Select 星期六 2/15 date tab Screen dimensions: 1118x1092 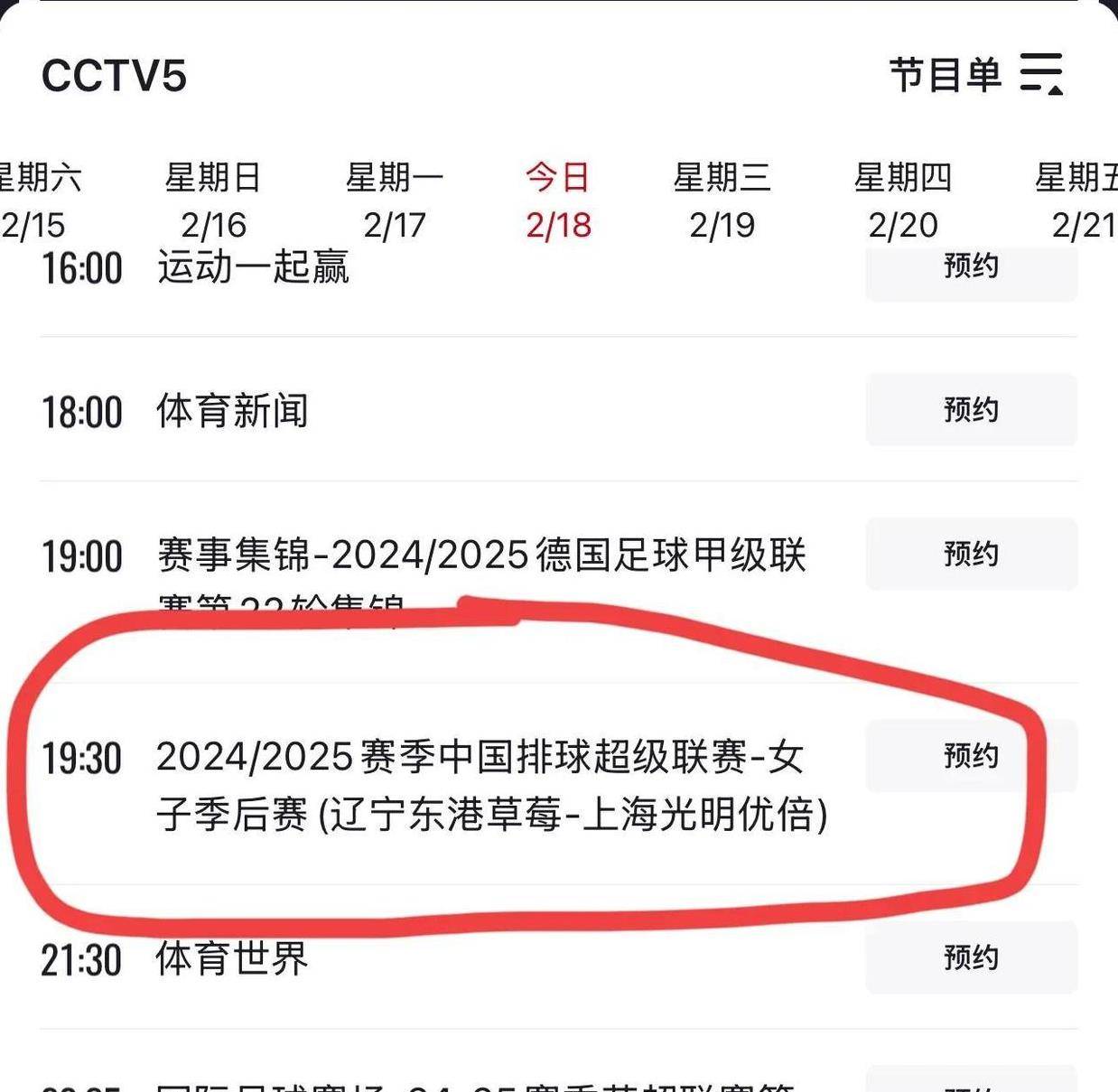pos(36,201)
